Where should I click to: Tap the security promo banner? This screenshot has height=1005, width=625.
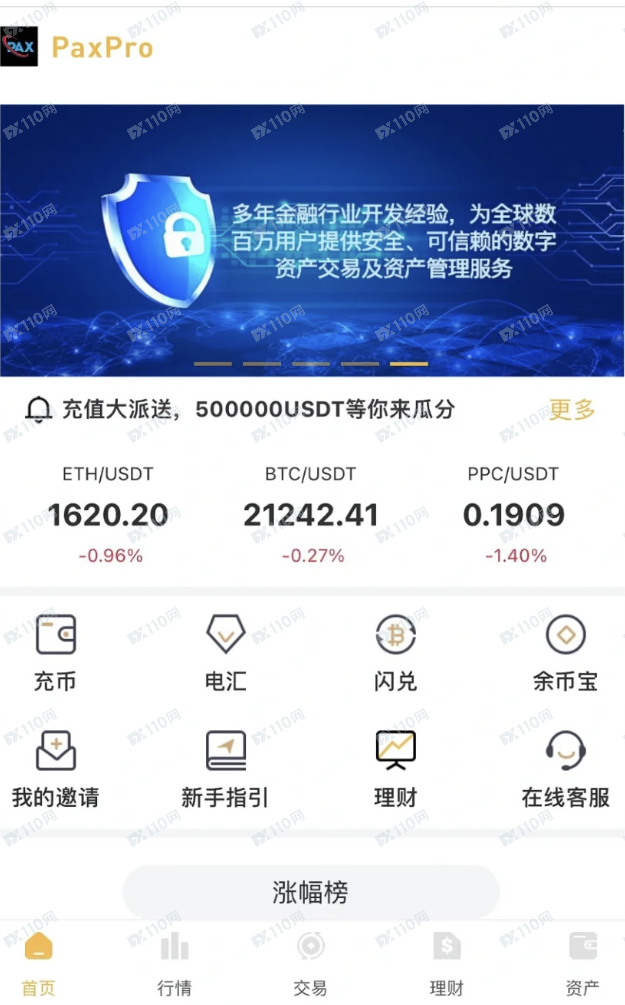[312, 240]
